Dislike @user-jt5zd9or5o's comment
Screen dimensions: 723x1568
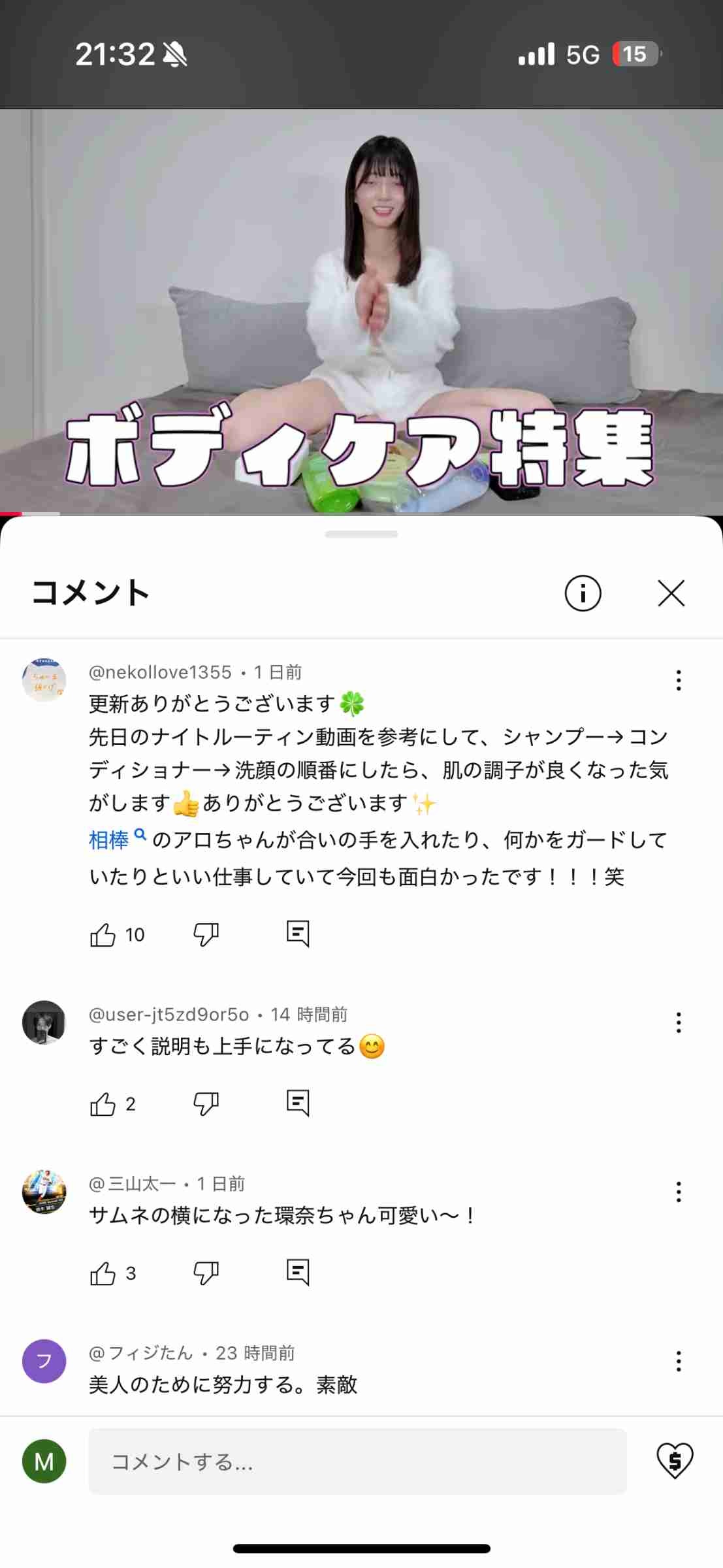click(x=206, y=1103)
